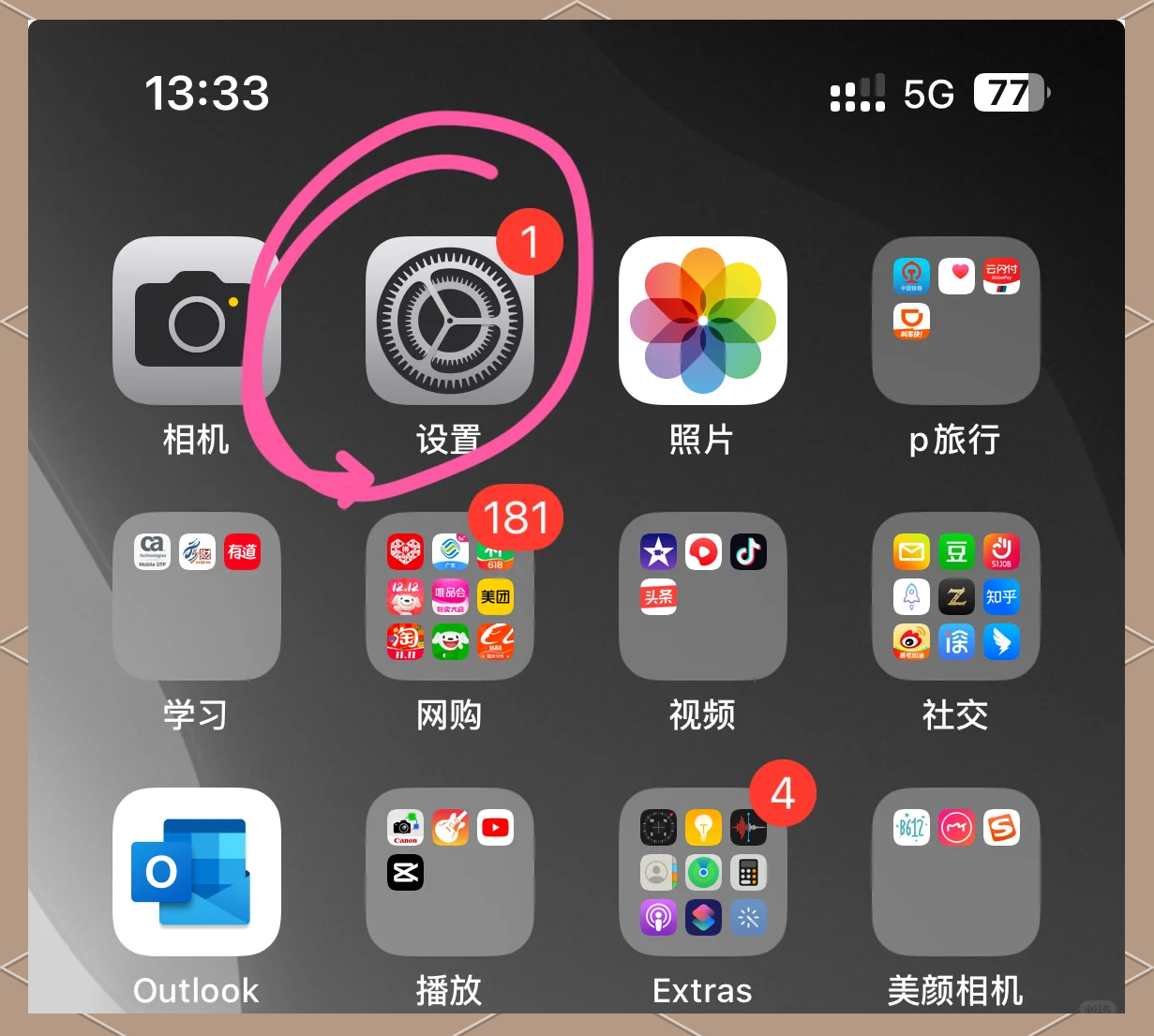Screen dimensions: 1154x1036
Task: Open the 播放 folder
Action: pyautogui.click(x=449, y=872)
